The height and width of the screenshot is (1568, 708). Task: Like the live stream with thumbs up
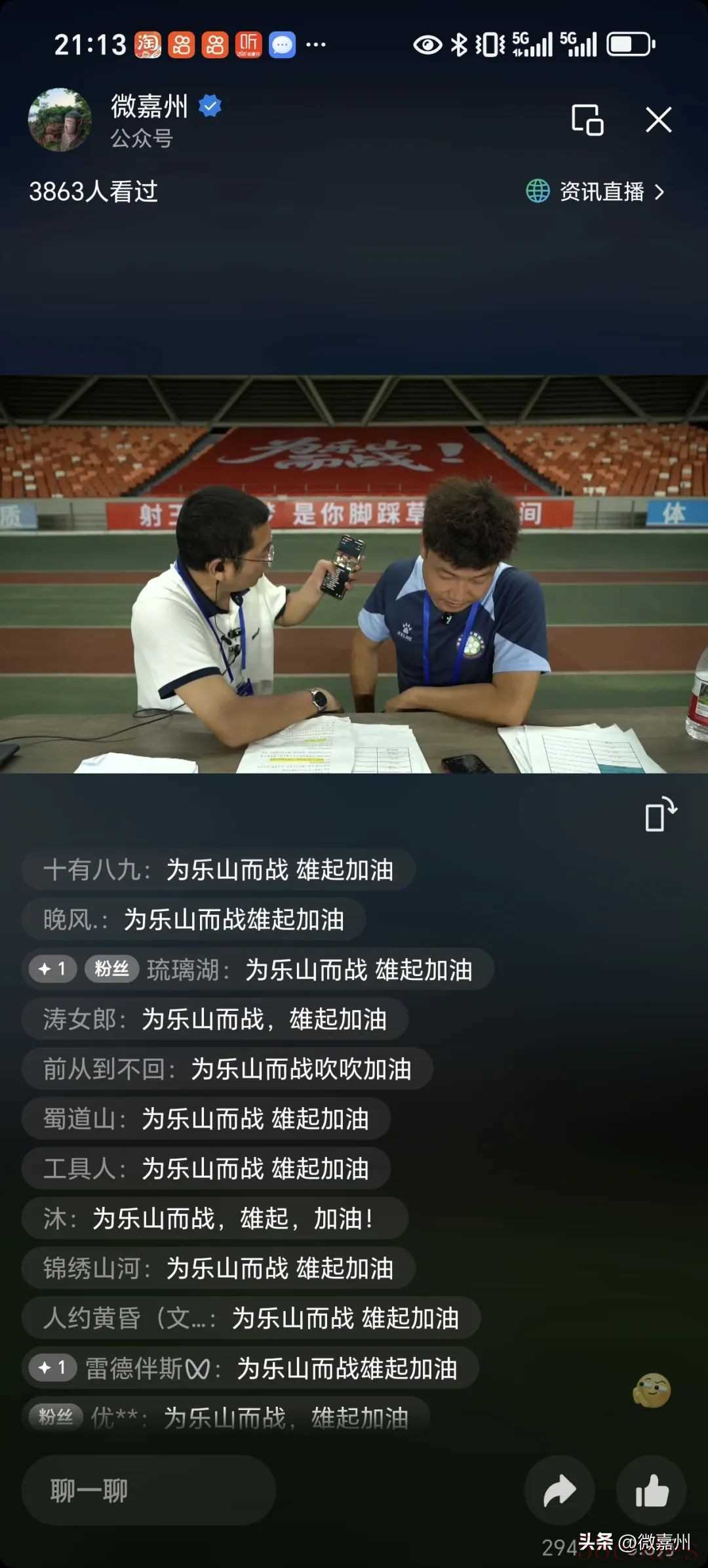[651, 1490]
